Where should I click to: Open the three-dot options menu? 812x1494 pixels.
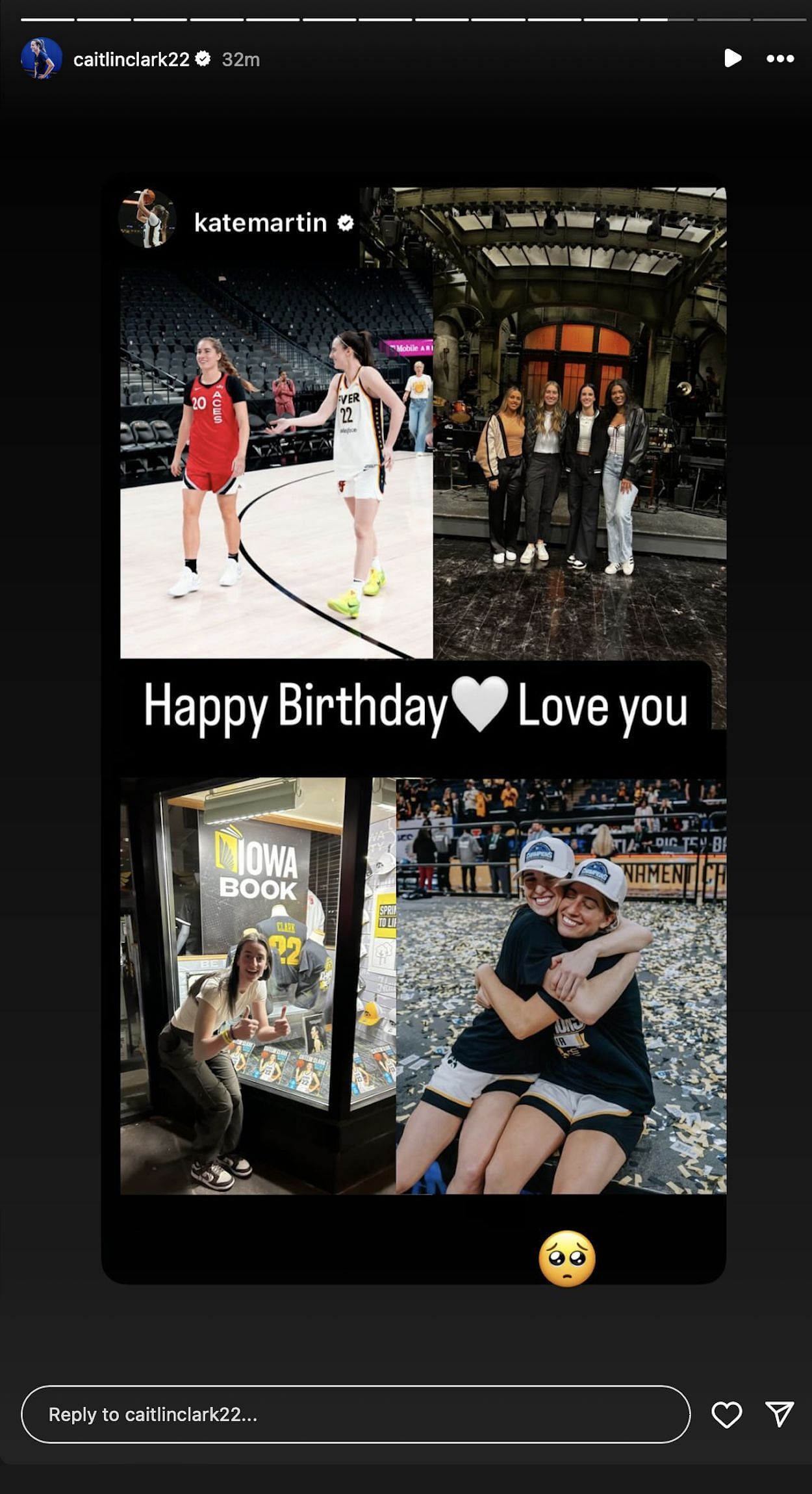click(780, 58)
